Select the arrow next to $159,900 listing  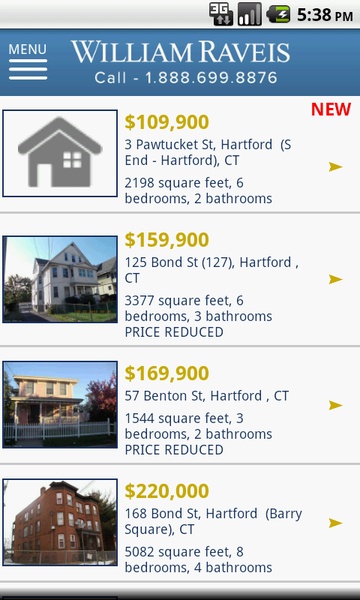pyautogui.click(x=335, y=279)
